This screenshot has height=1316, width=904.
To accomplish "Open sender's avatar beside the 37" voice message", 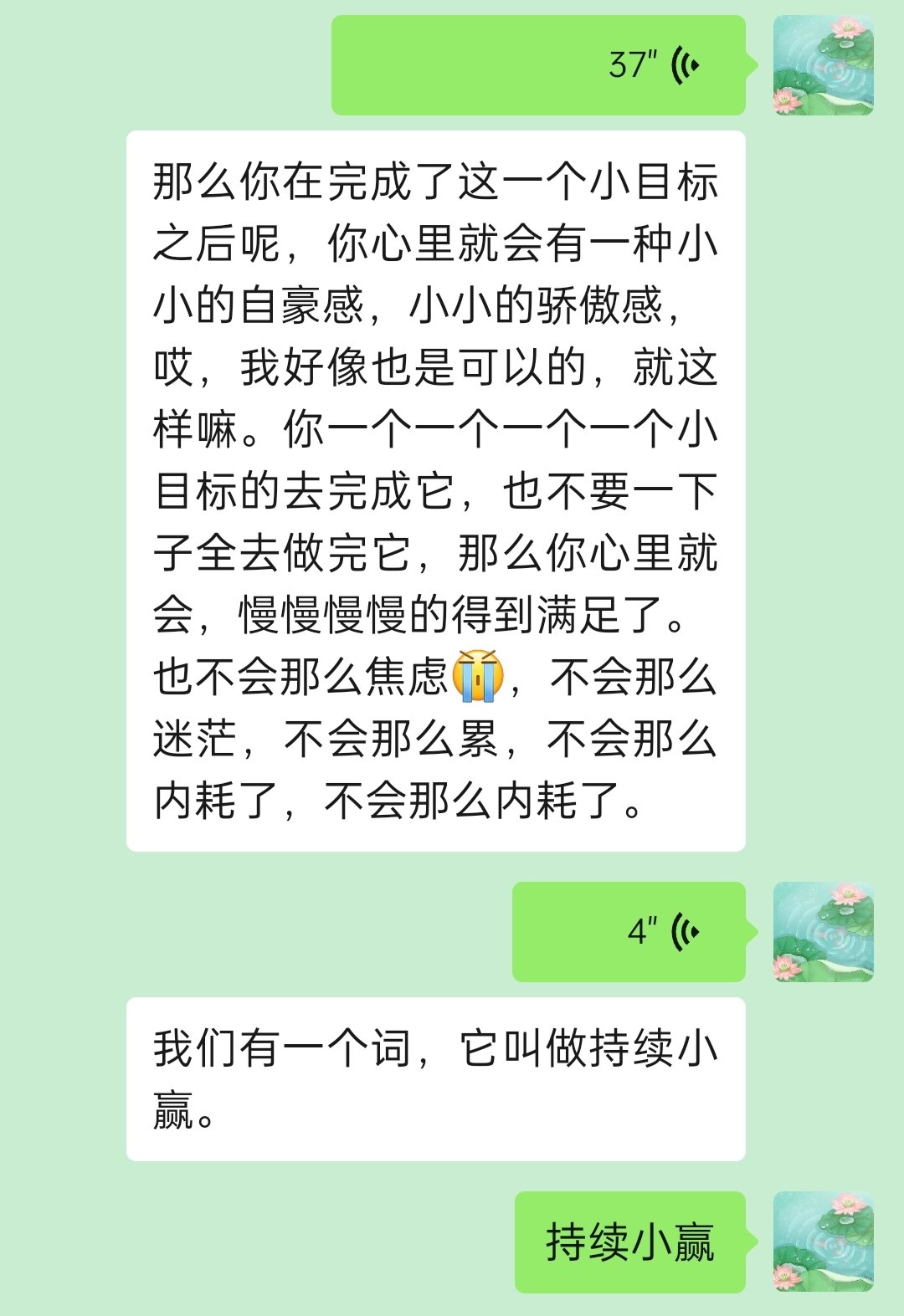I will point(823,65).
